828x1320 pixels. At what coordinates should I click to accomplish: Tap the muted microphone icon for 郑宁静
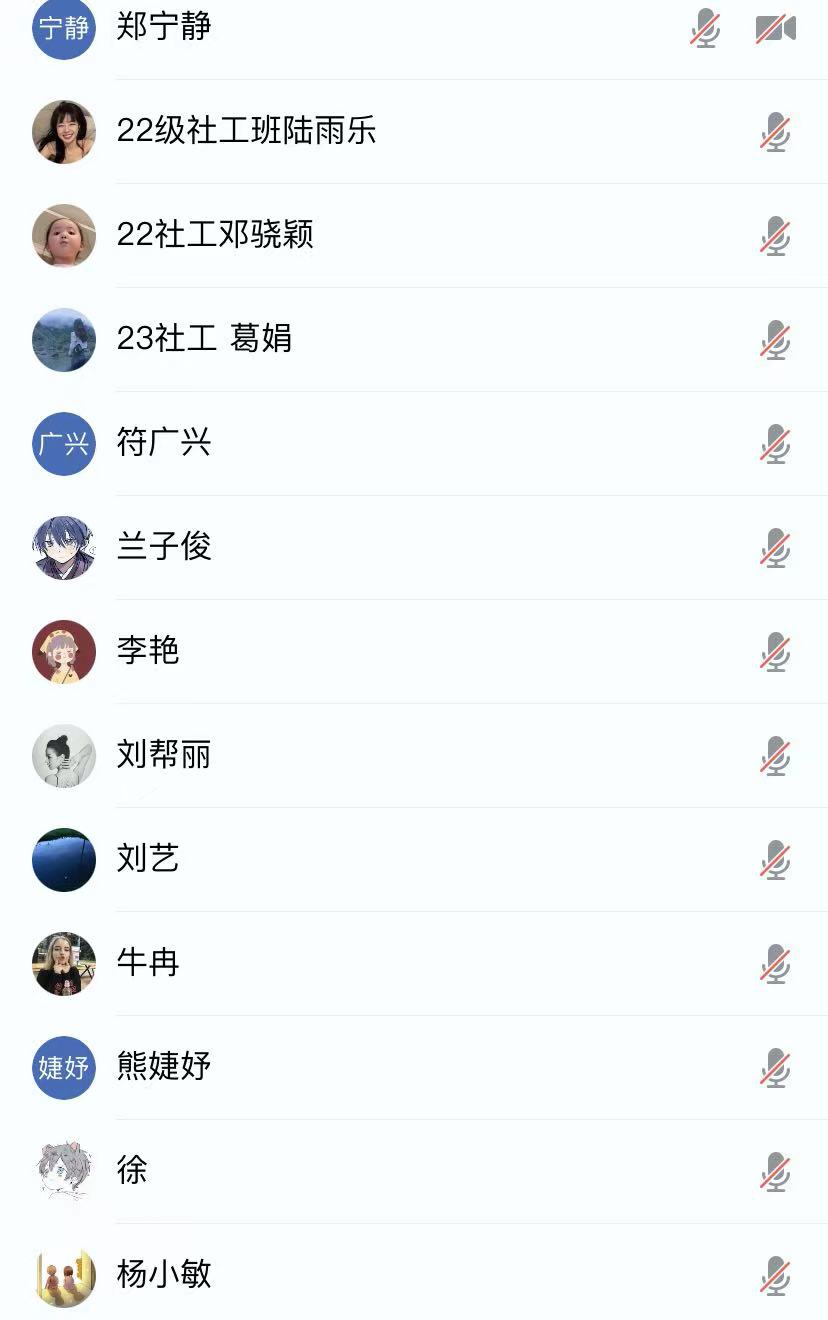point(705,29)
